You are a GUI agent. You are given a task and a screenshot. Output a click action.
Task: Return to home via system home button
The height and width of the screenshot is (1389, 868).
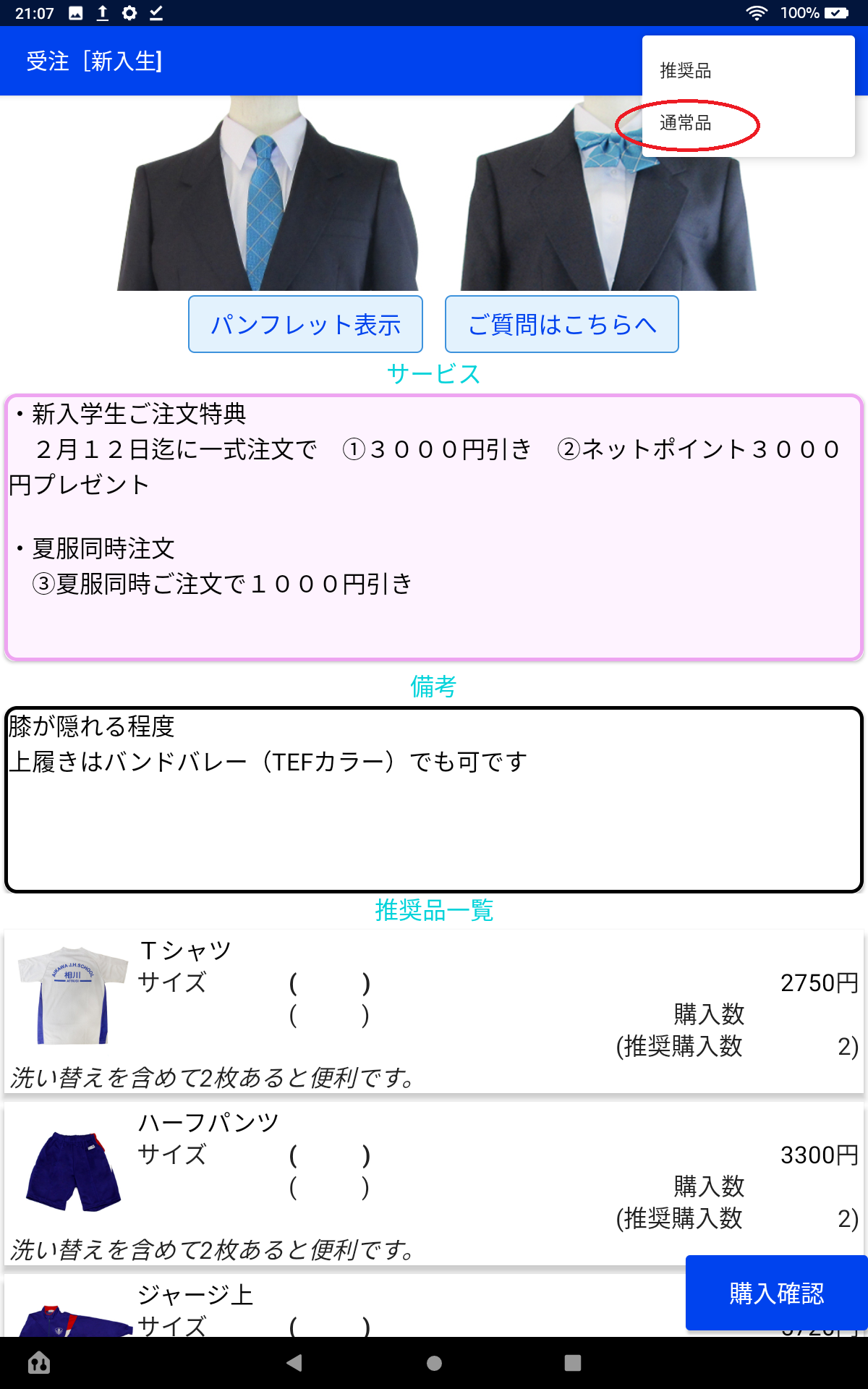(434, 1363)
